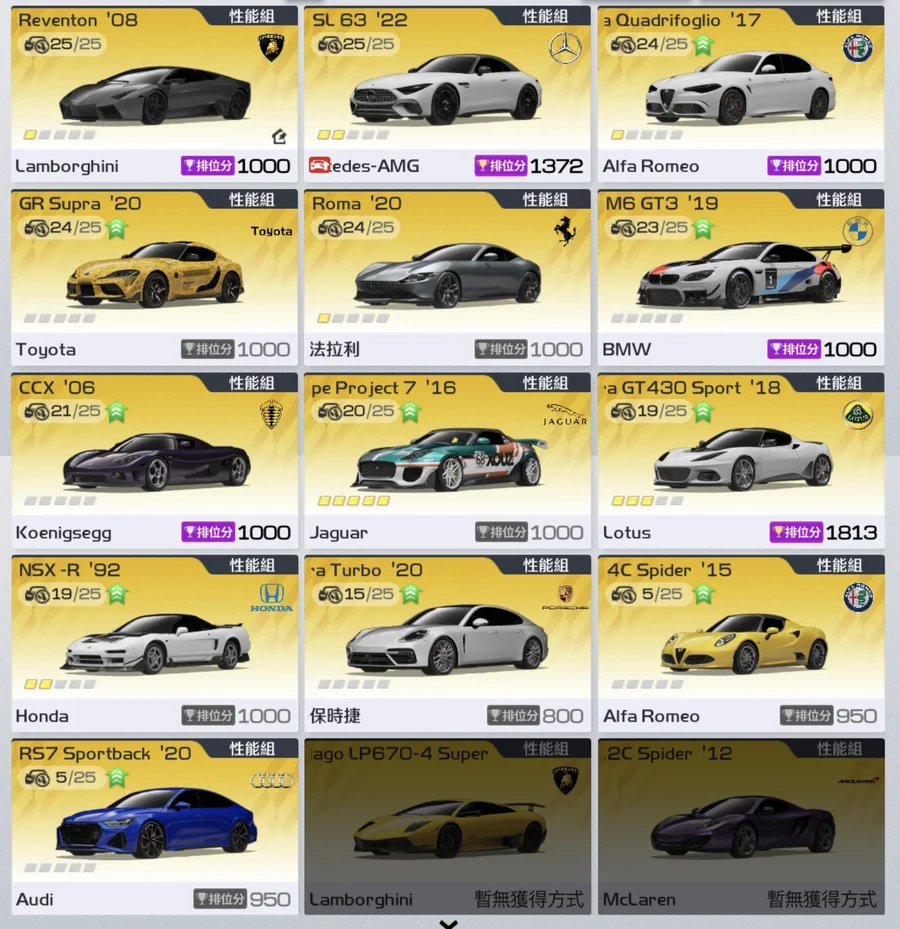View the Jaguar Project 7 '16
The width and height of the screenshot is (900, 929).
[447, 462]
